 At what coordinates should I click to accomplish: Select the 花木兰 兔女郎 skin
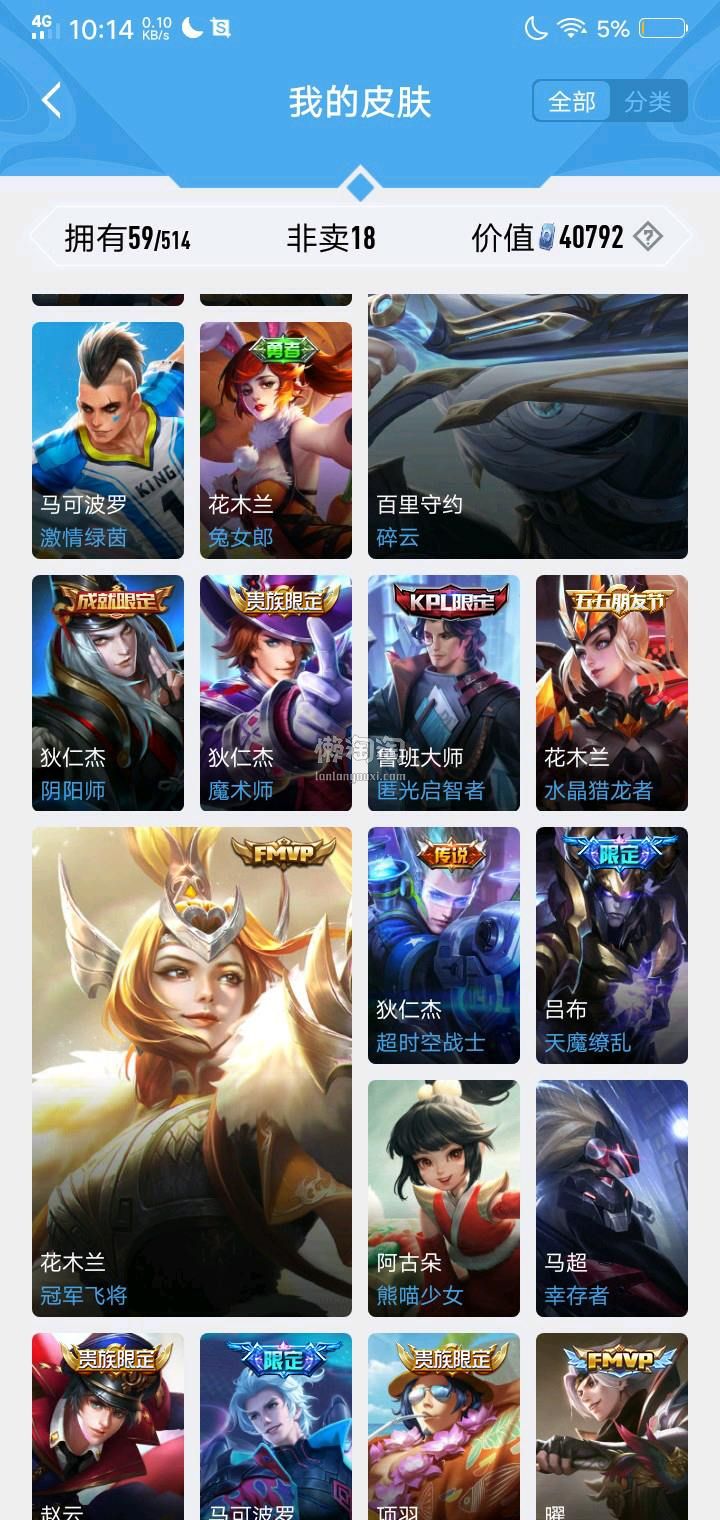[x=276, y=440]
